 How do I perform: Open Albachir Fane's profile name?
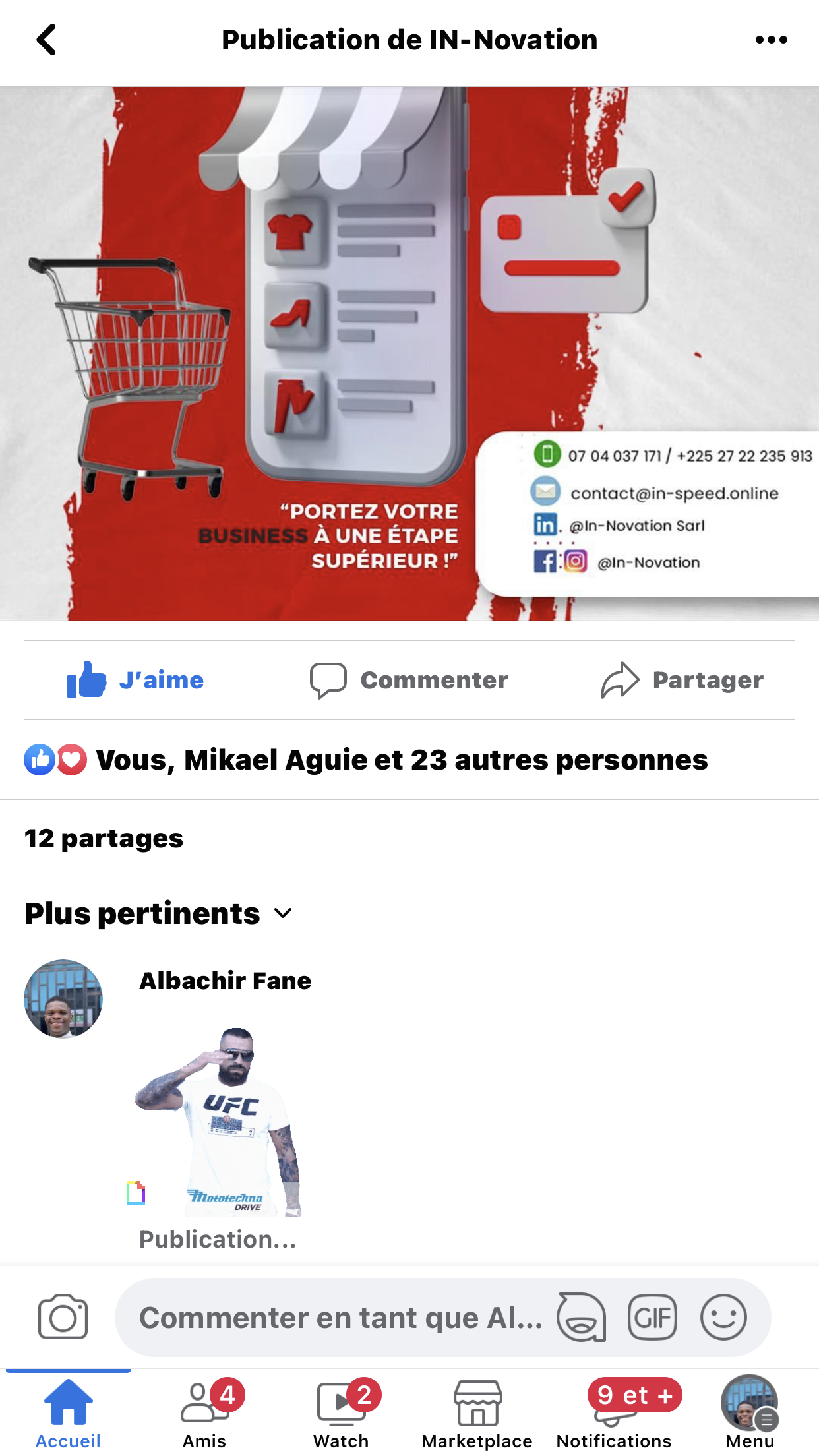coord(225,981)
